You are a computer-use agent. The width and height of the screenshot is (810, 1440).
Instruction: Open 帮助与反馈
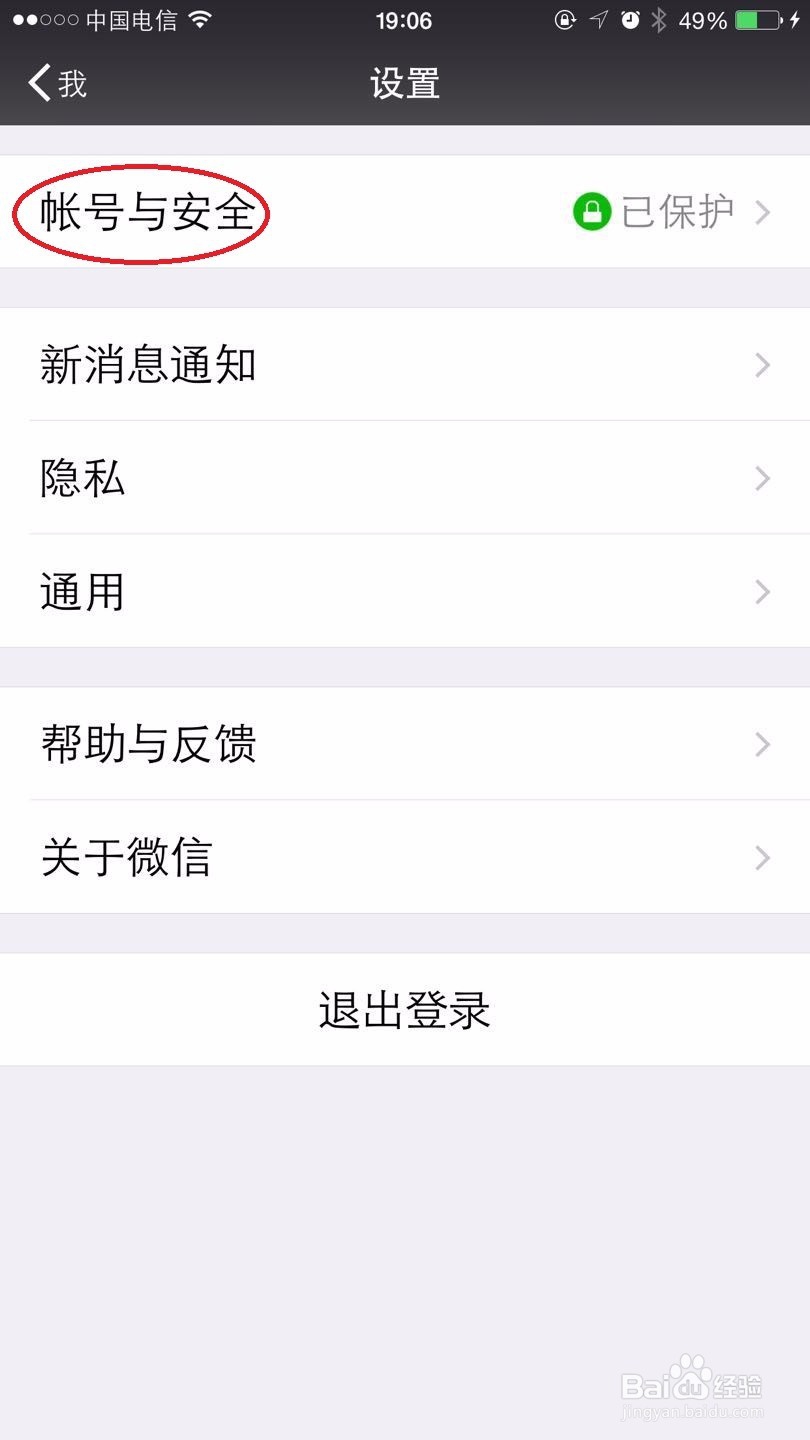click(150, 745)
